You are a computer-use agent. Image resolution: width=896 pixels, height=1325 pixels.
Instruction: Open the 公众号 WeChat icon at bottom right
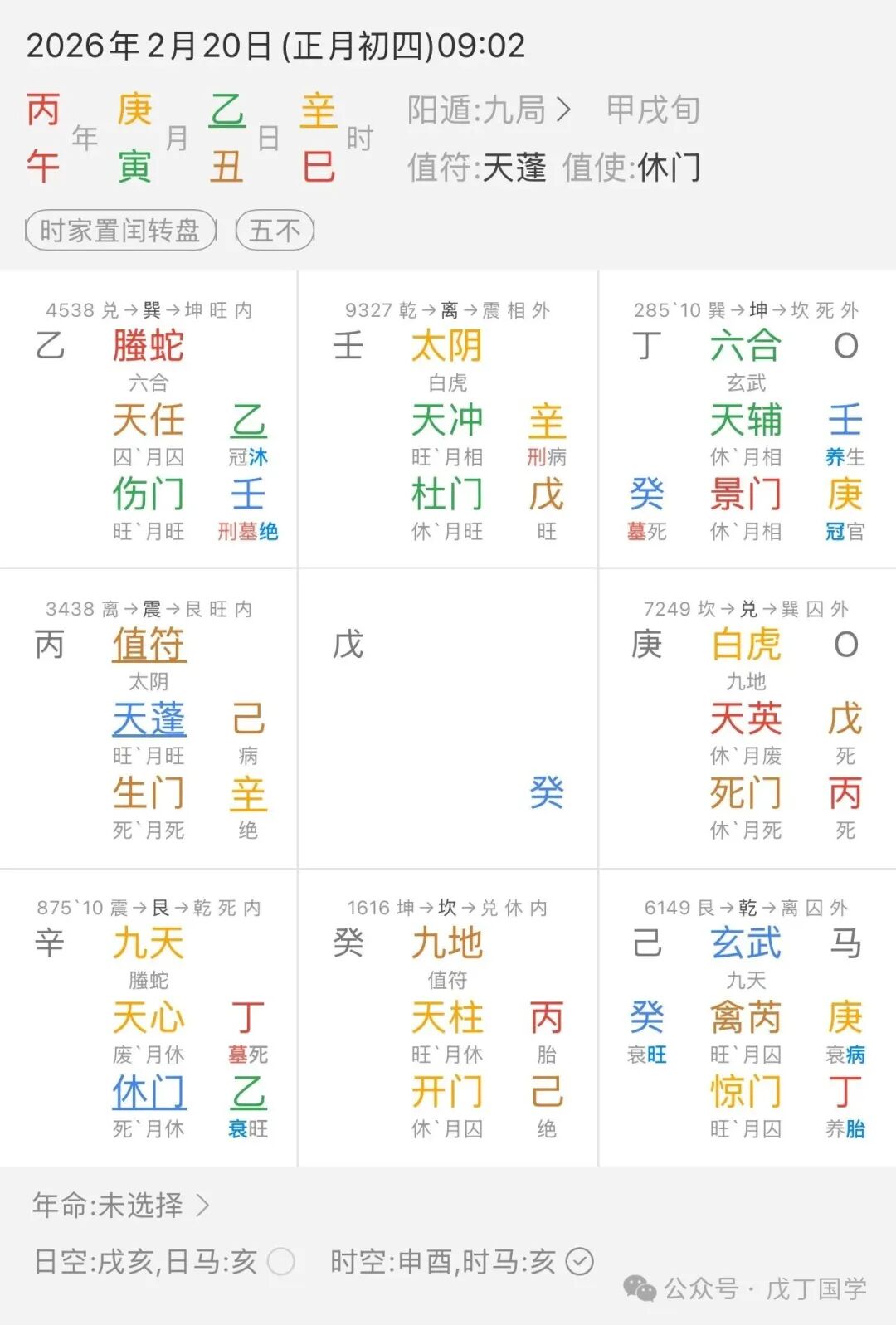click(637, 1289)
